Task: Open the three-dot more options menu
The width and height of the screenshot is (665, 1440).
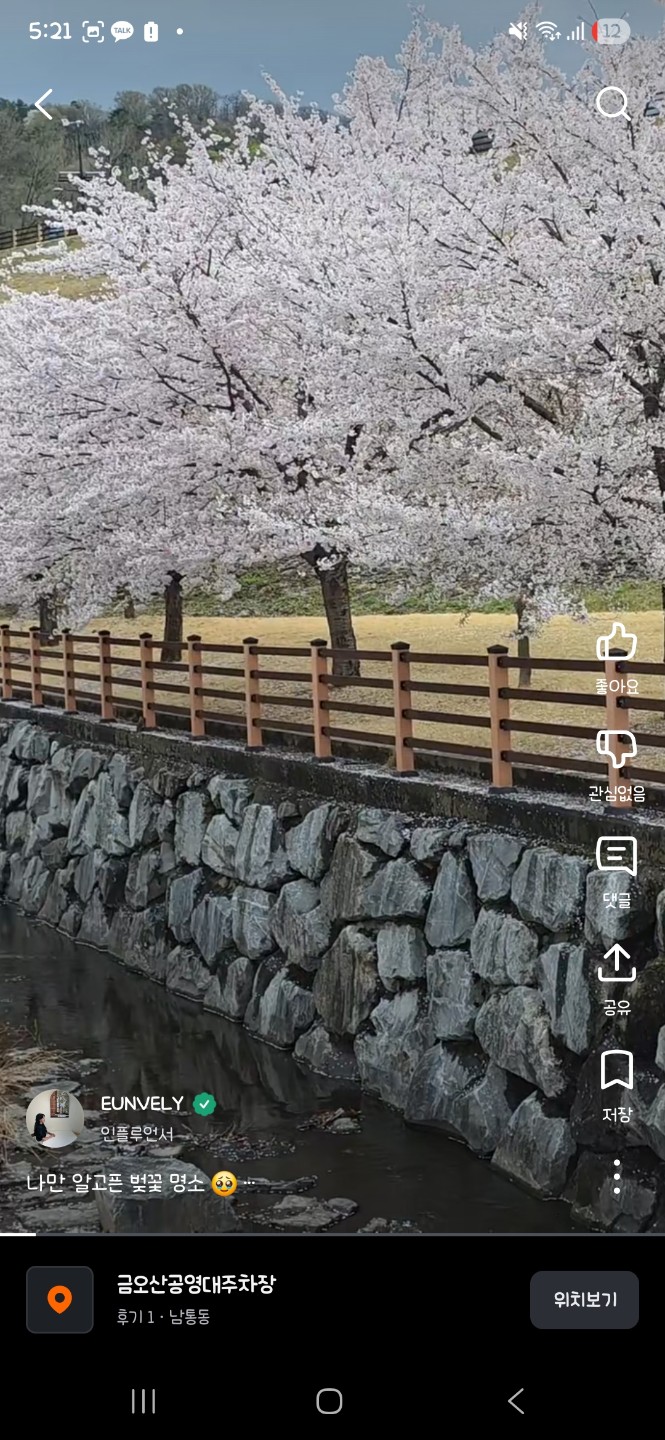Action: point(616,1177)
